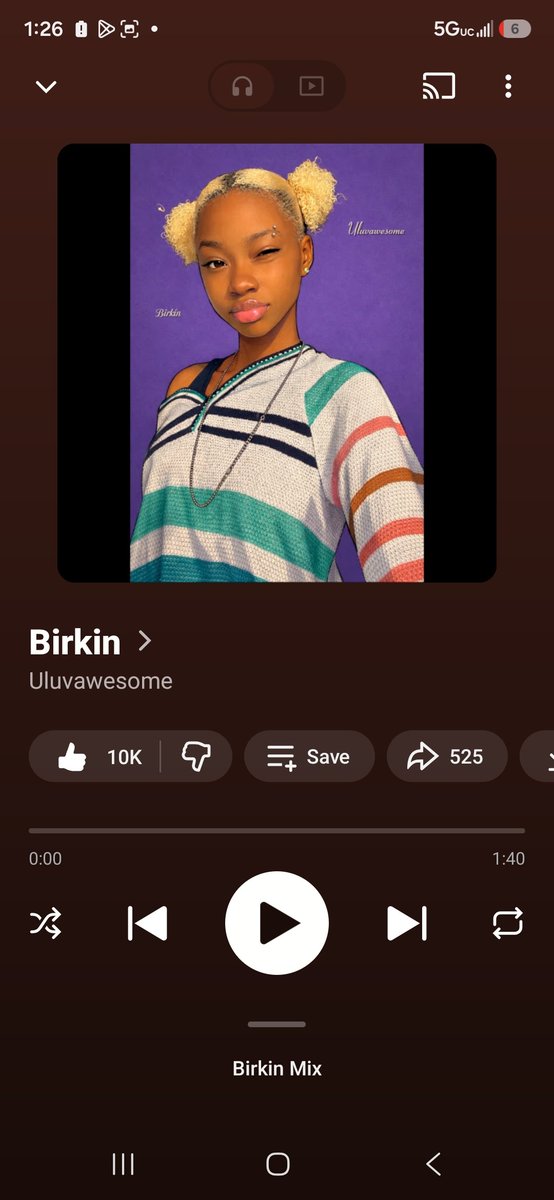Open recent apps from navigation bar

(x=123, y=1163)
